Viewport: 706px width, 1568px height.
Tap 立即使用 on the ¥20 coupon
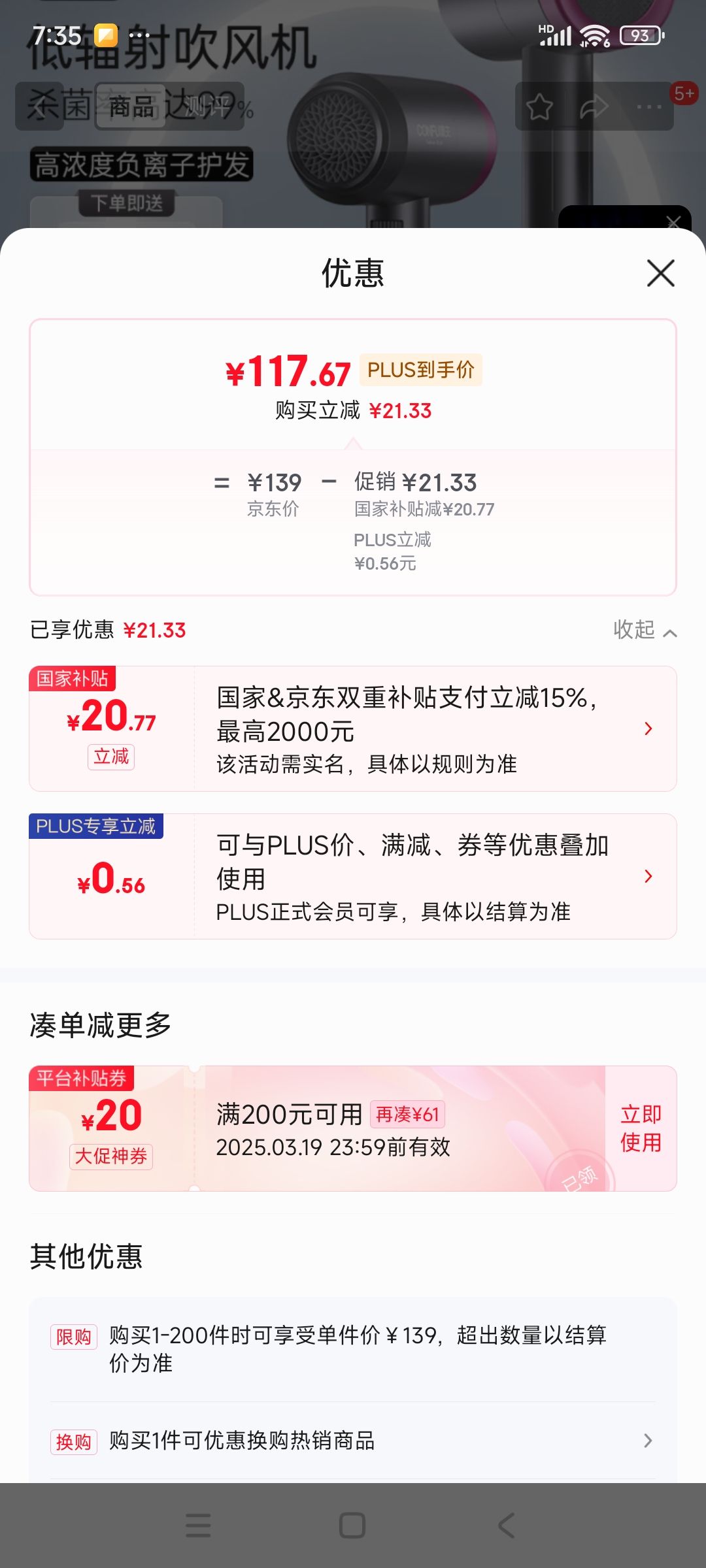[641, 1128]
